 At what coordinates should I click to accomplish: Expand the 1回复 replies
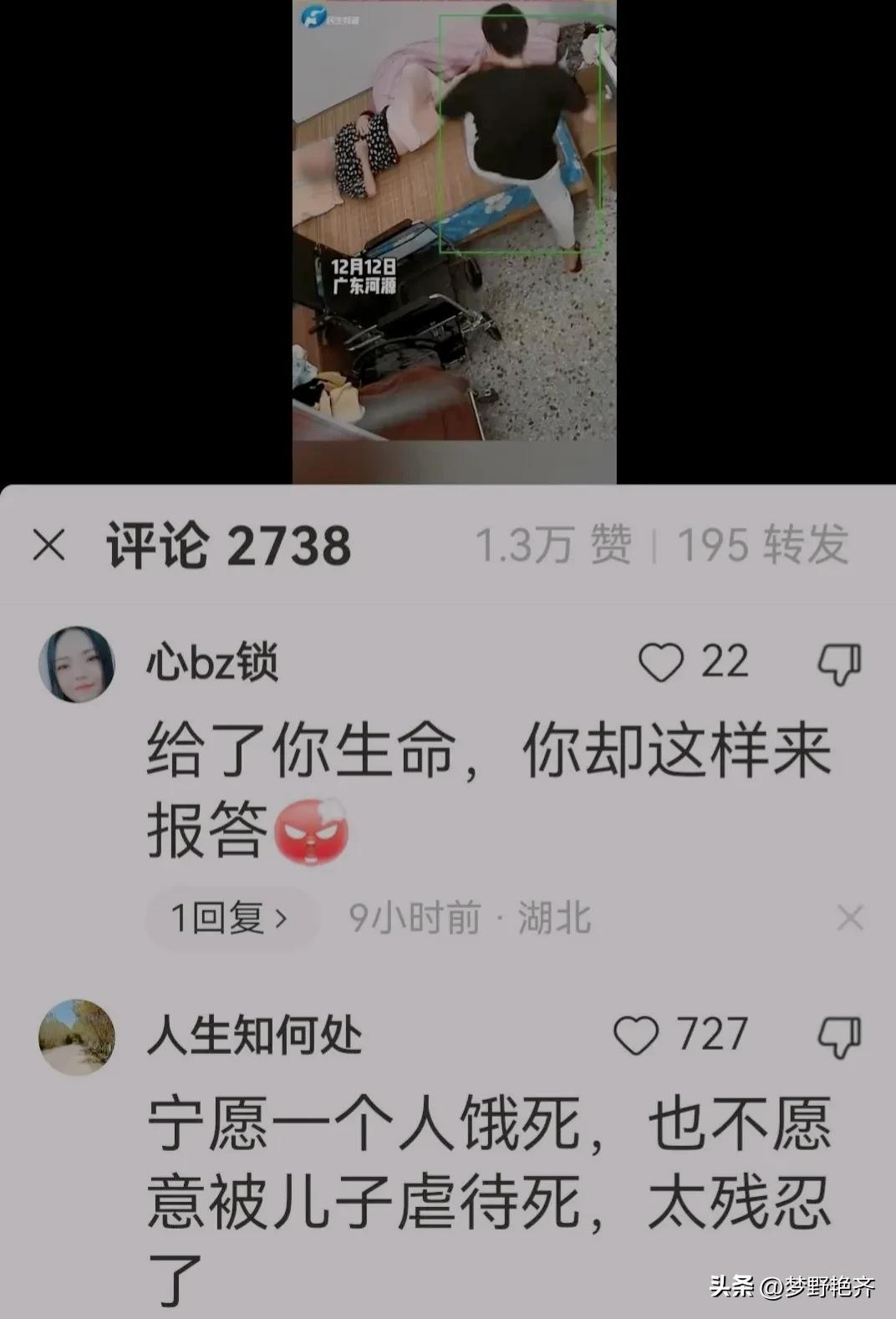229,919
